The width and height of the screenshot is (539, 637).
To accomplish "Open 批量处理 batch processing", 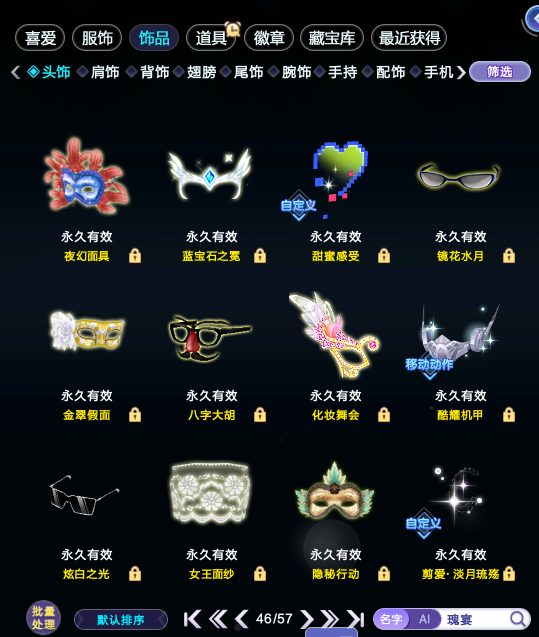I will point(43,618).
